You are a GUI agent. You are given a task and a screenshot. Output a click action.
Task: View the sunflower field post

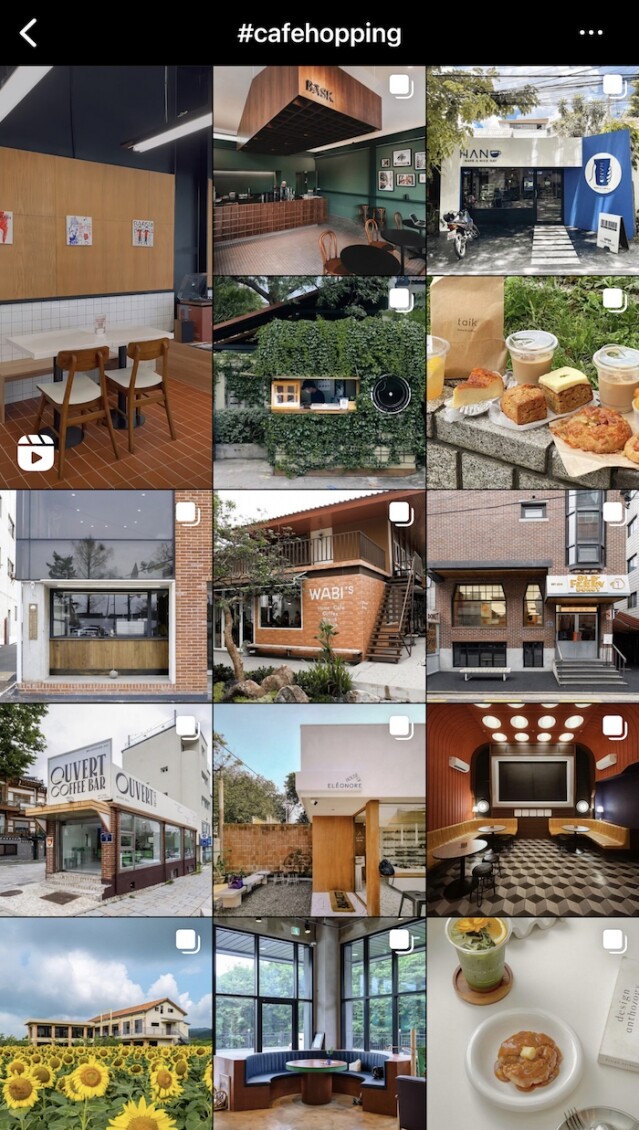[x=105, y=1024]
